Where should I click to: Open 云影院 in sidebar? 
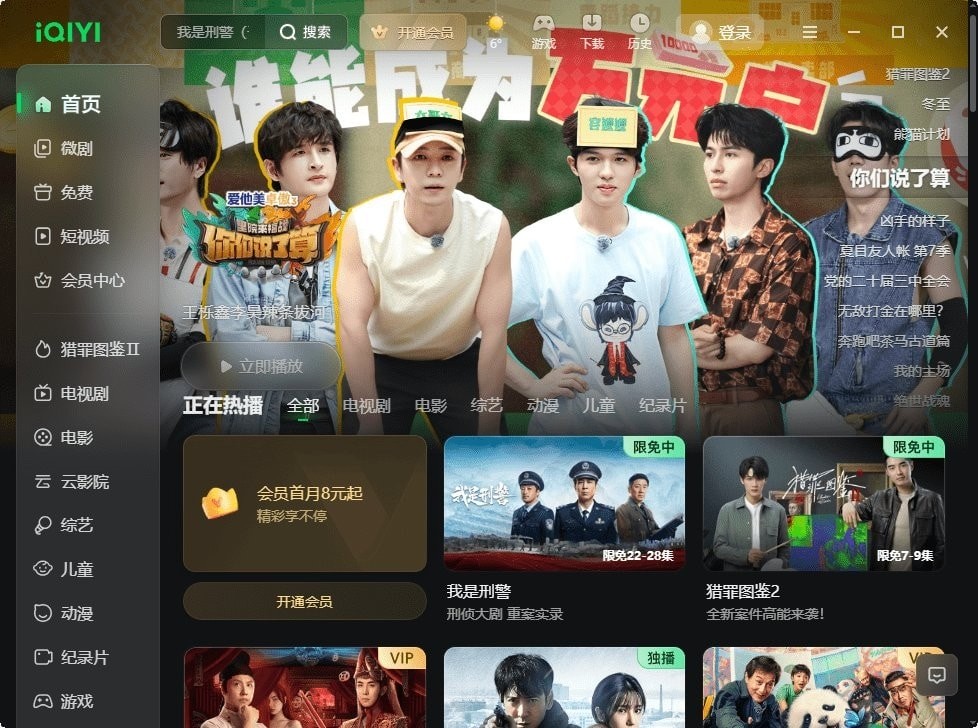tap(84, 481)
